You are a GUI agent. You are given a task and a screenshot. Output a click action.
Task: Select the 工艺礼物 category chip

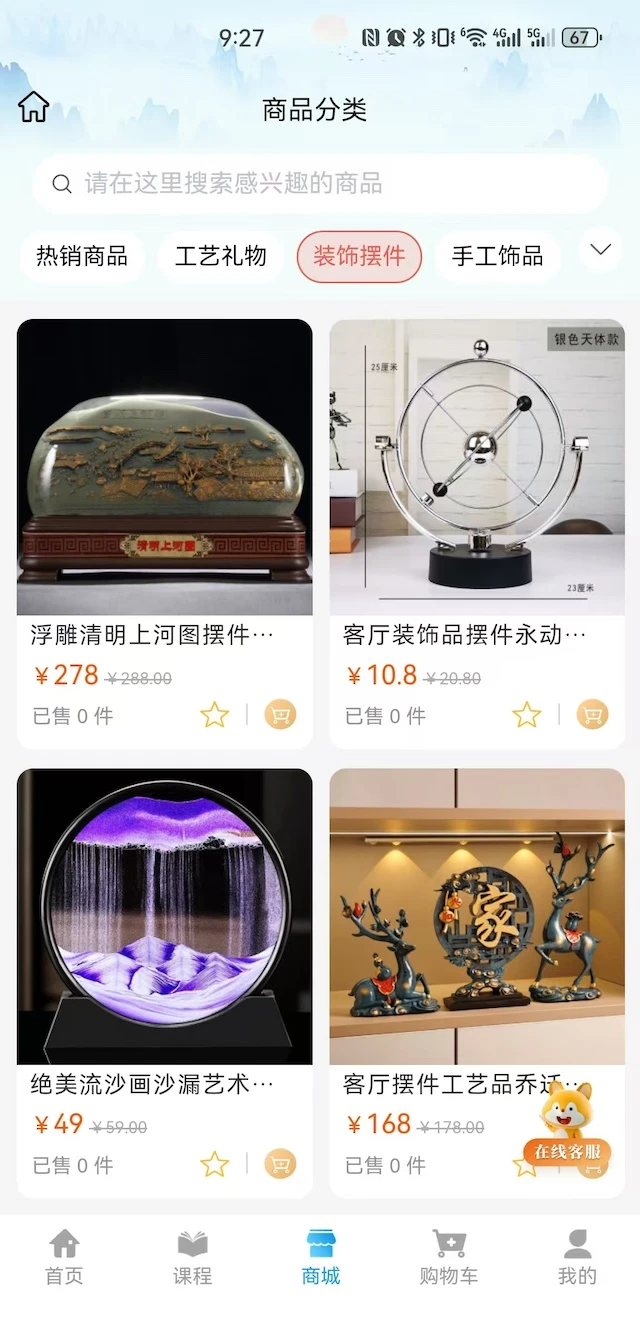pyautogui.click(x=221, y=256)
